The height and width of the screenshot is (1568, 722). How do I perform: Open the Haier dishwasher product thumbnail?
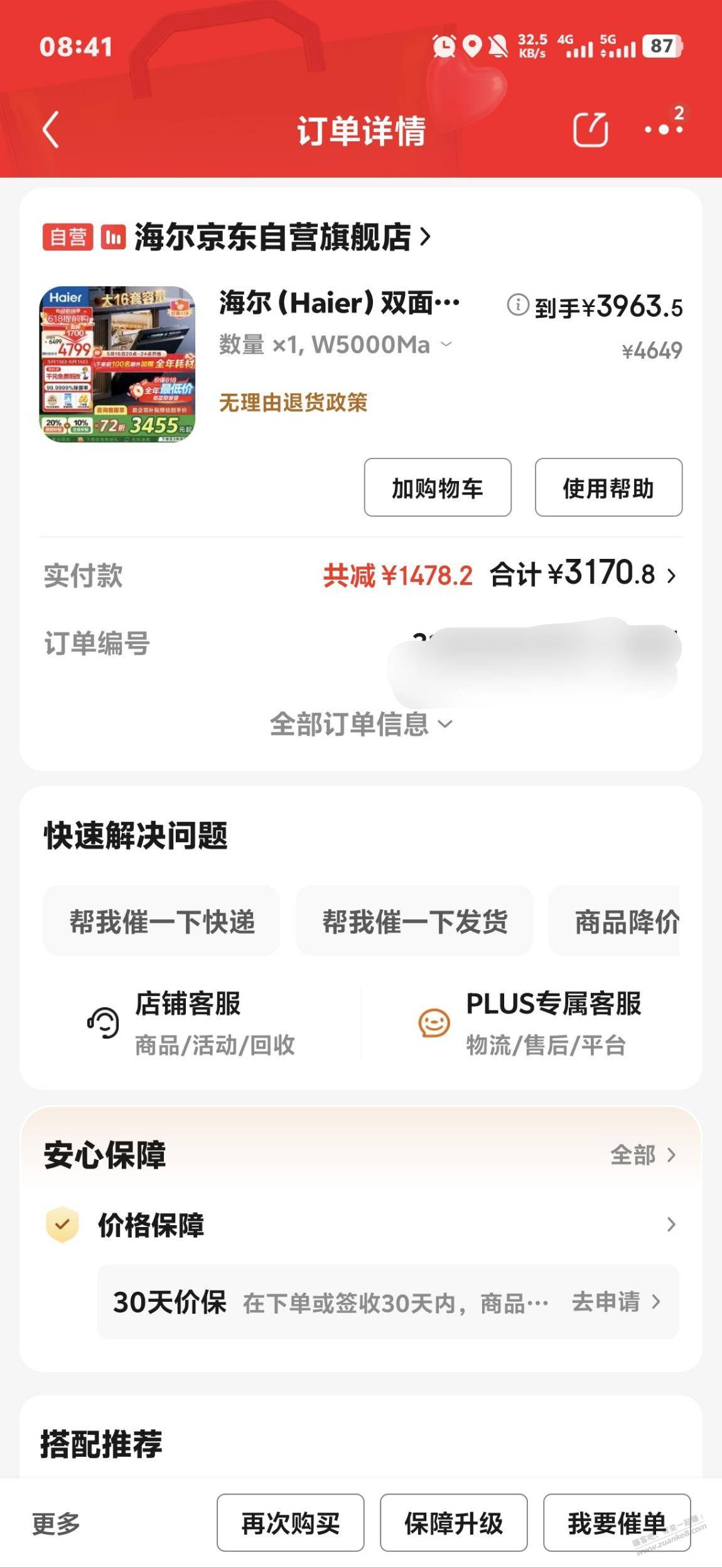click(x=117, y=364)
